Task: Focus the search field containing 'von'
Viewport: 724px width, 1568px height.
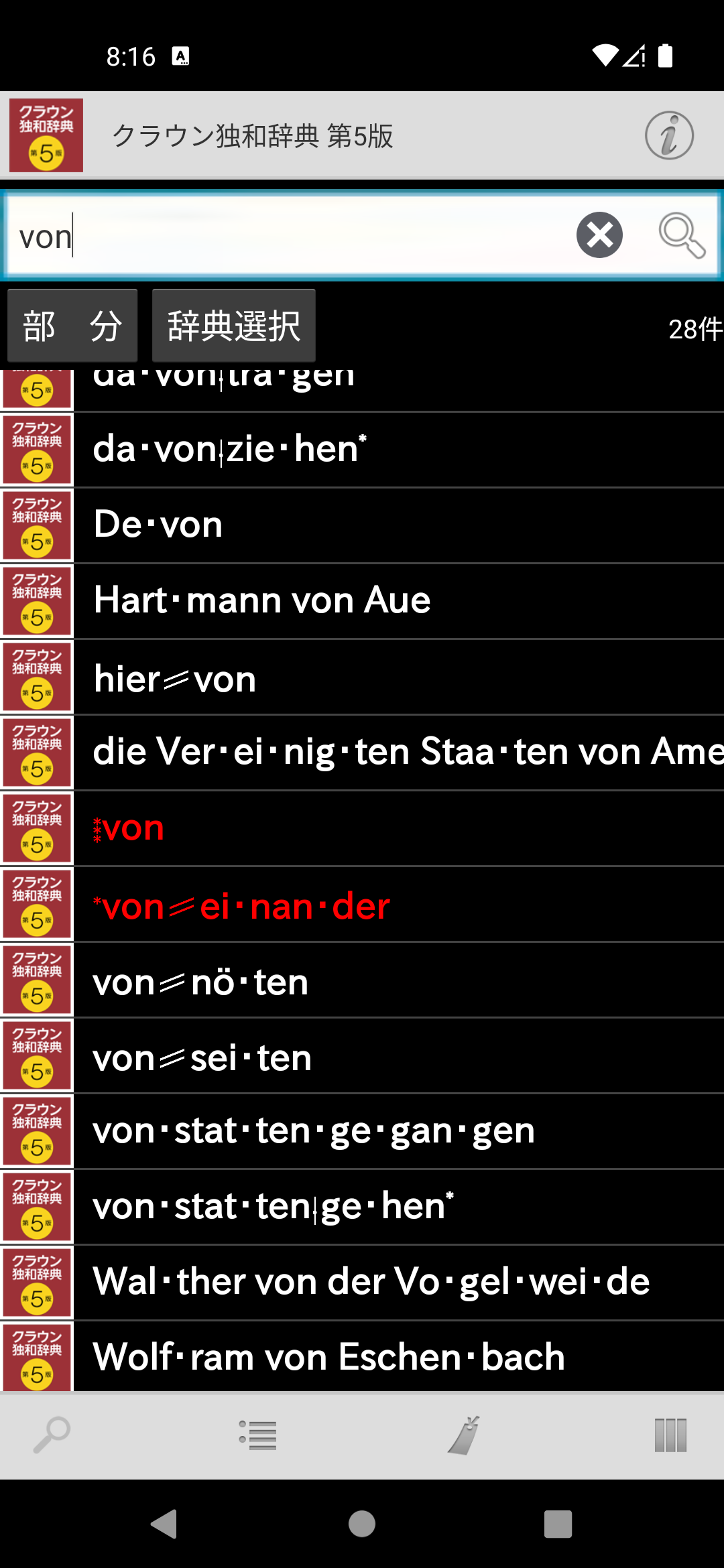Action: 288,237
